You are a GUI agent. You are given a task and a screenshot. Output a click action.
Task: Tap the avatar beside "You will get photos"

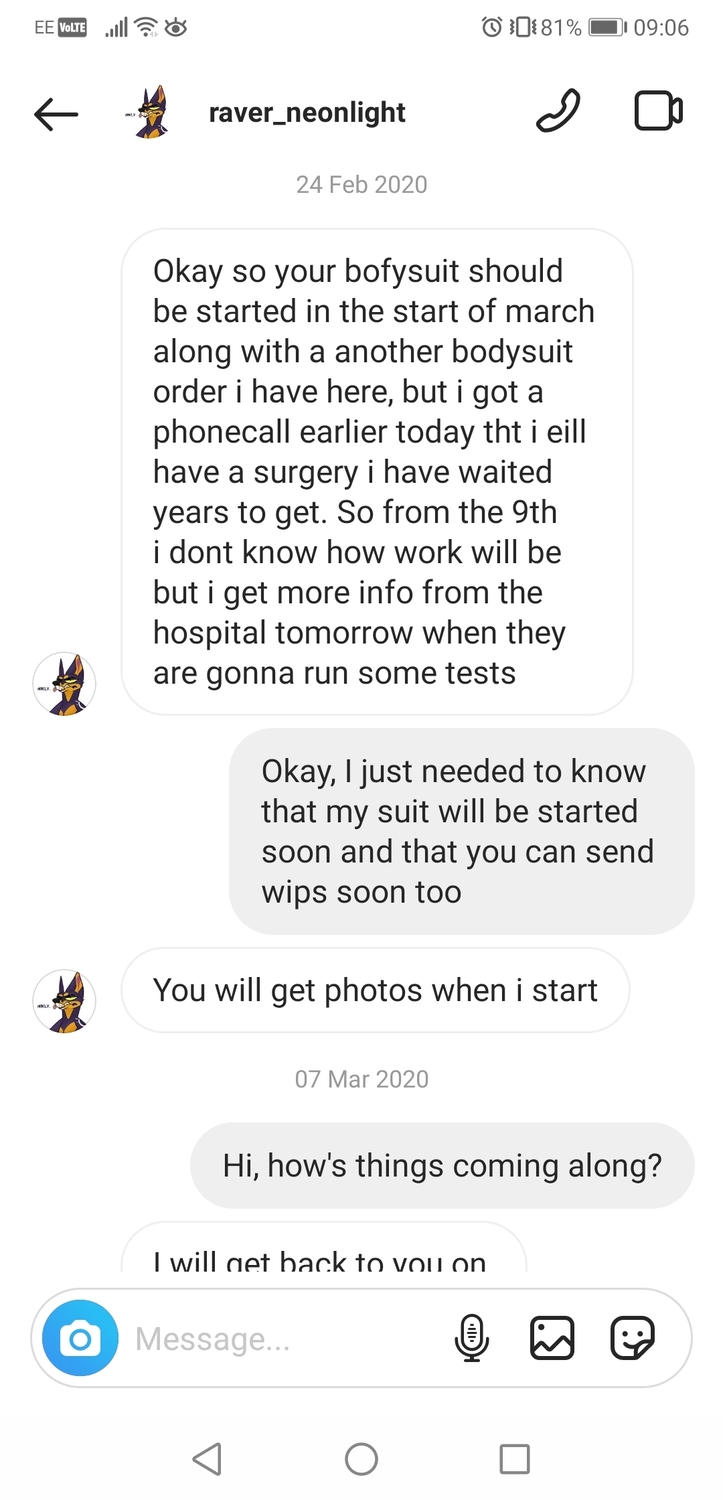65,1001
